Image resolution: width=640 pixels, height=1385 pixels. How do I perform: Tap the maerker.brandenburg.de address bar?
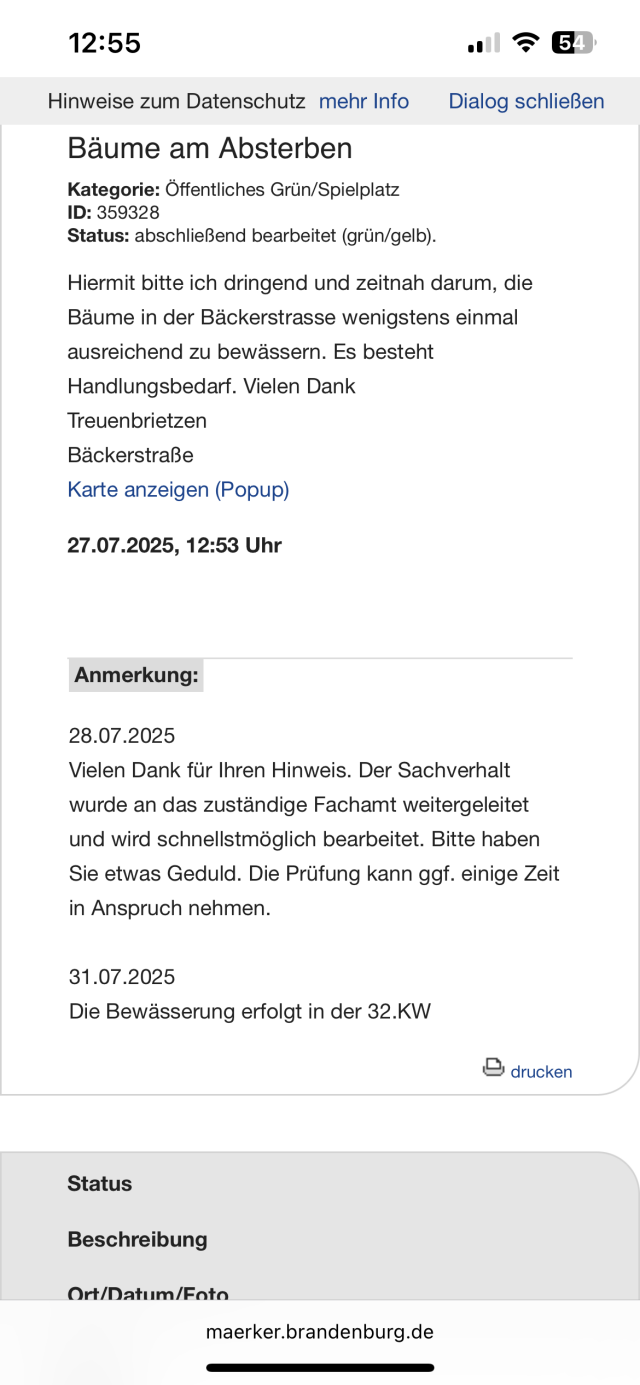click(x=320, y=1331)
